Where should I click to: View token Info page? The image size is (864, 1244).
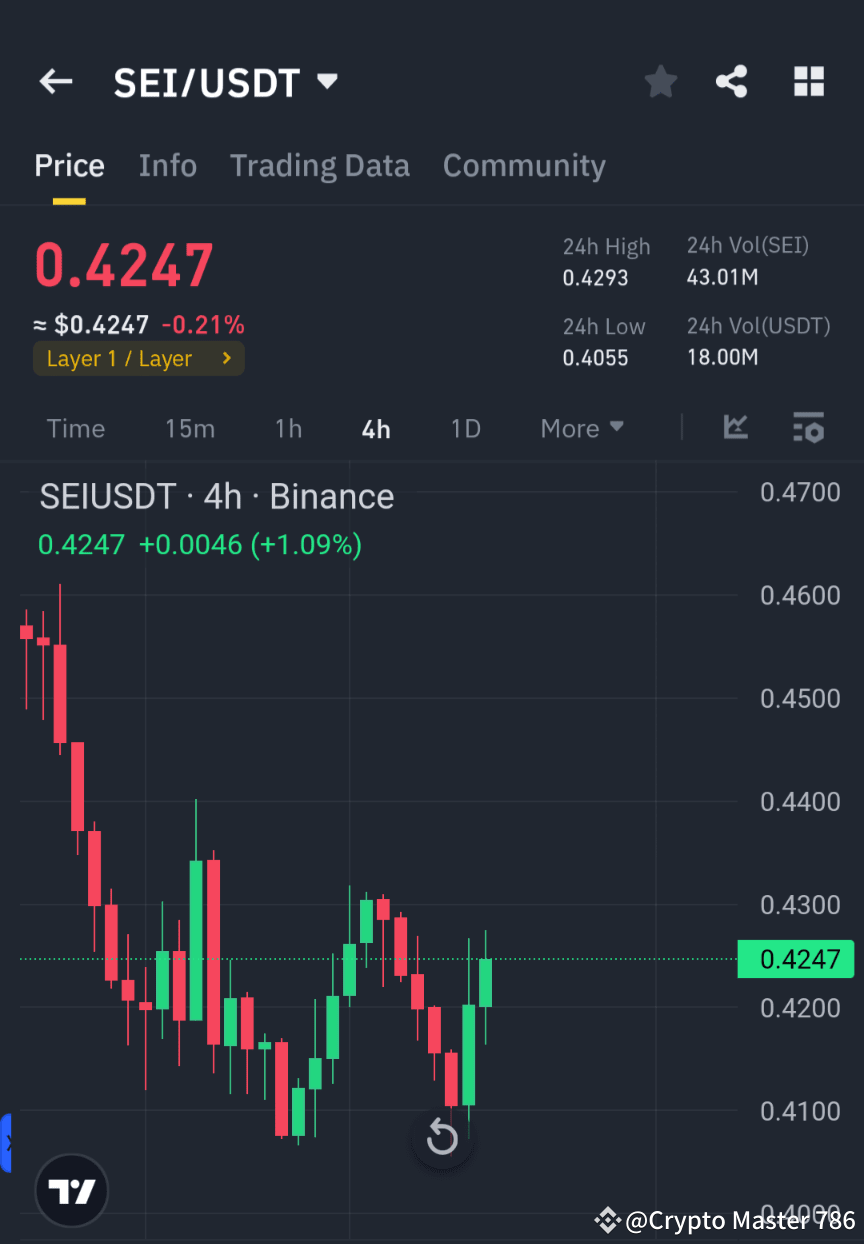tap(168, 165)
